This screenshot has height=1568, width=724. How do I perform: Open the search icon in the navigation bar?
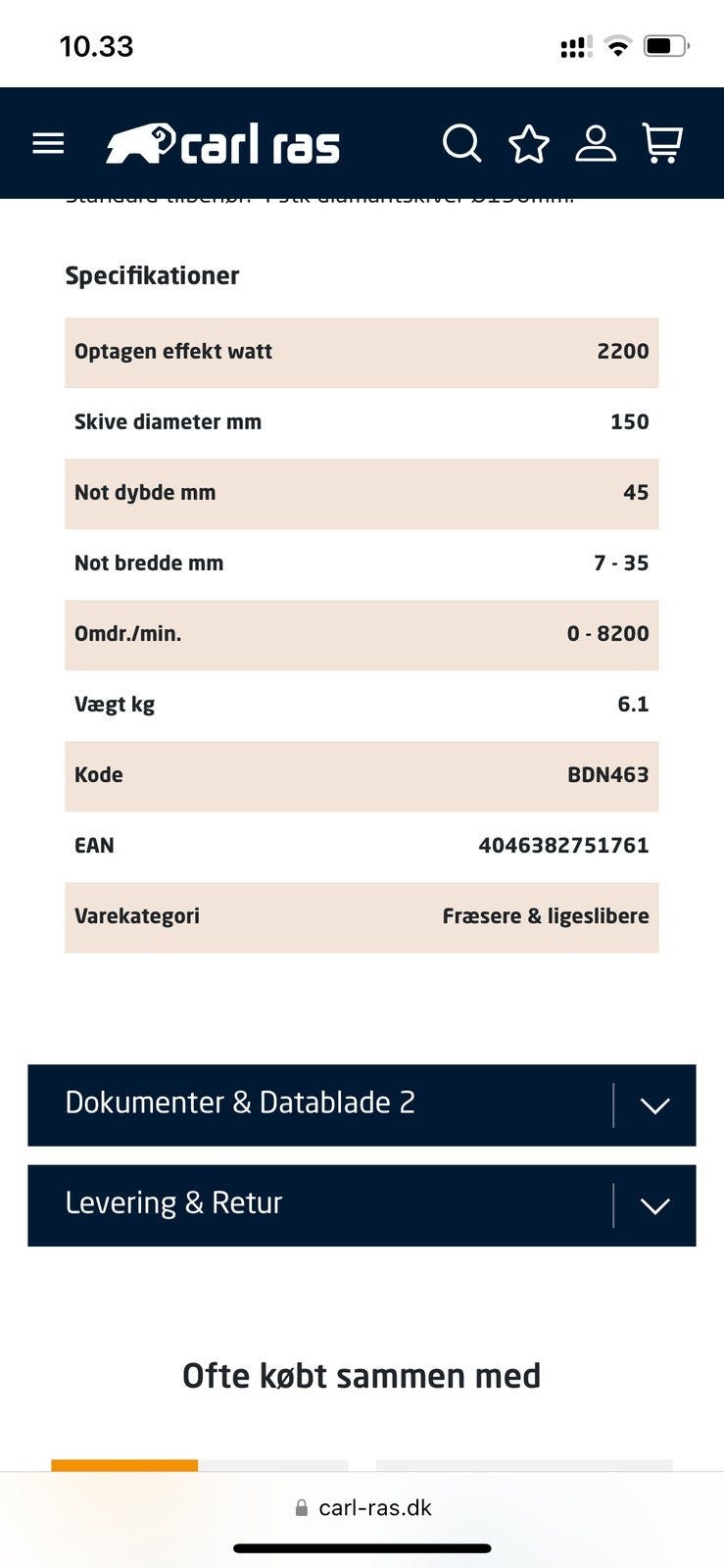click(461, 143)
